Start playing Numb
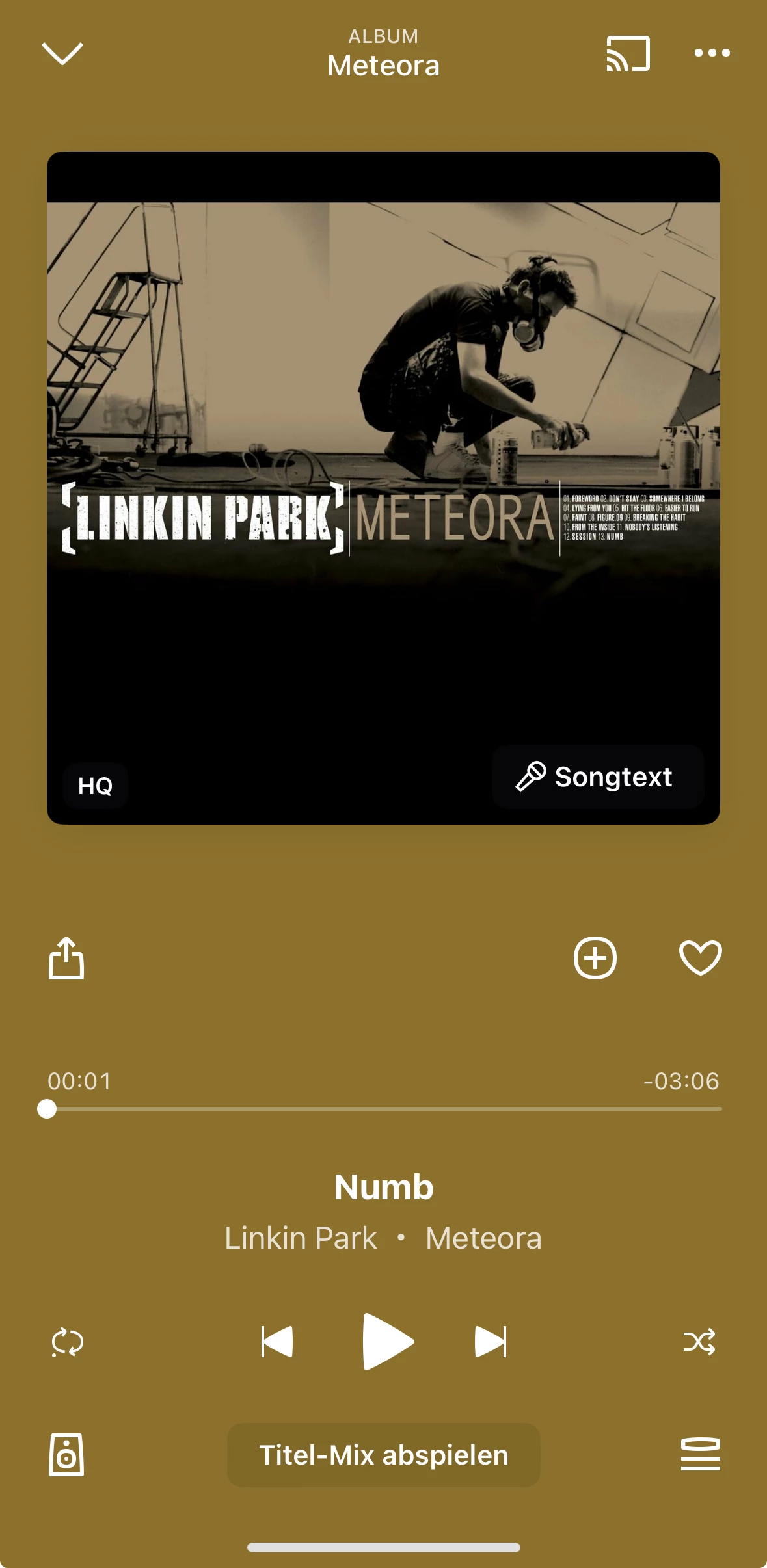 386,1342
